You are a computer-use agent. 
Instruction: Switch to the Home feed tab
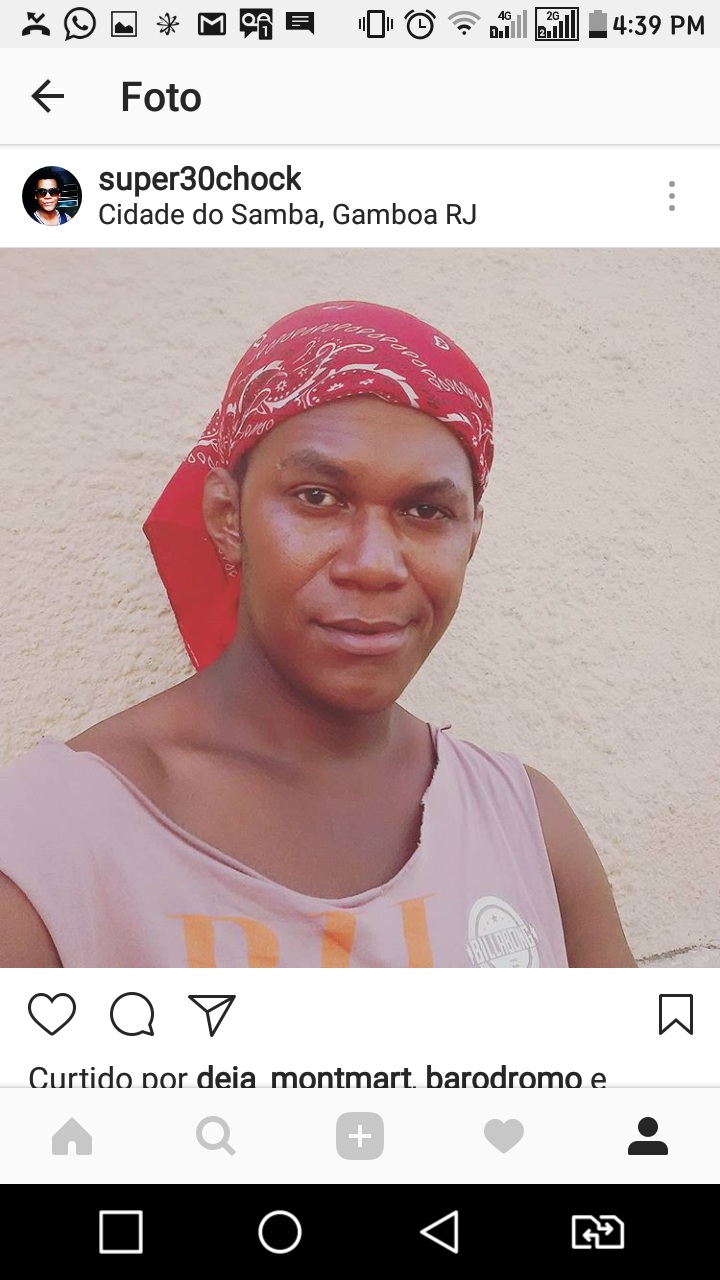tap(72, 1136)
